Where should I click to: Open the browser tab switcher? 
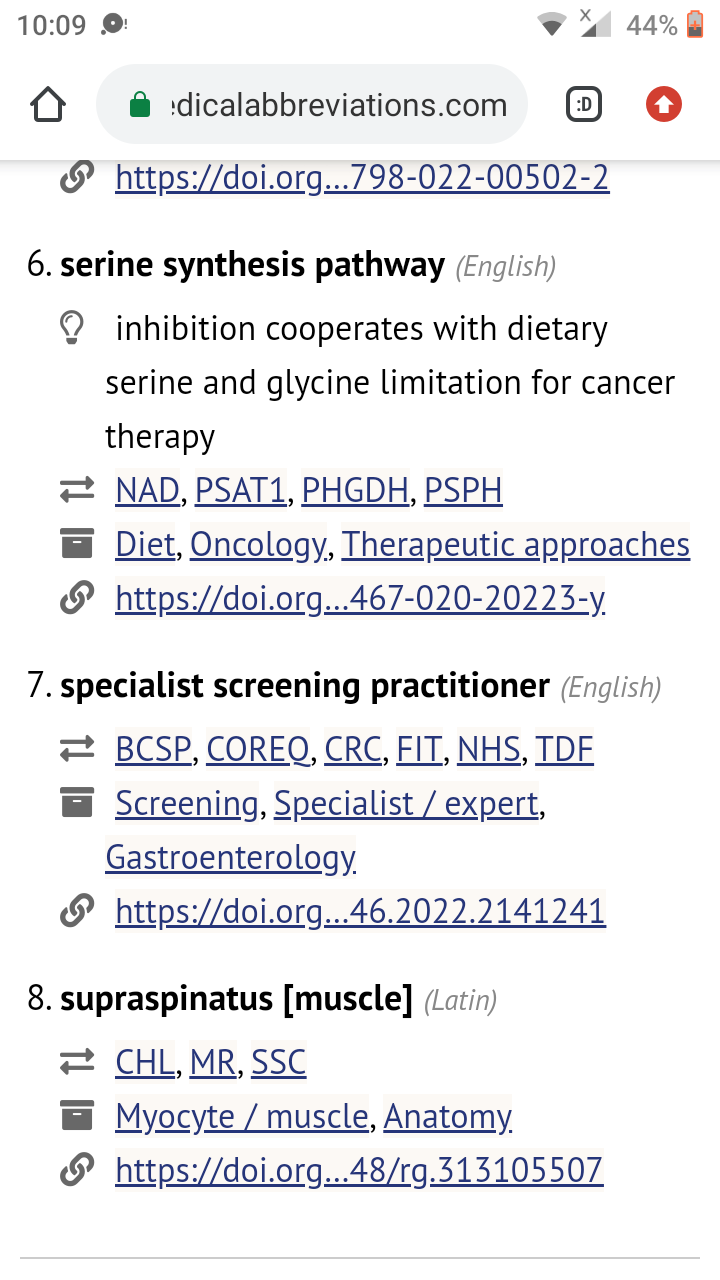pyautogui.click(x=584, y=105)
